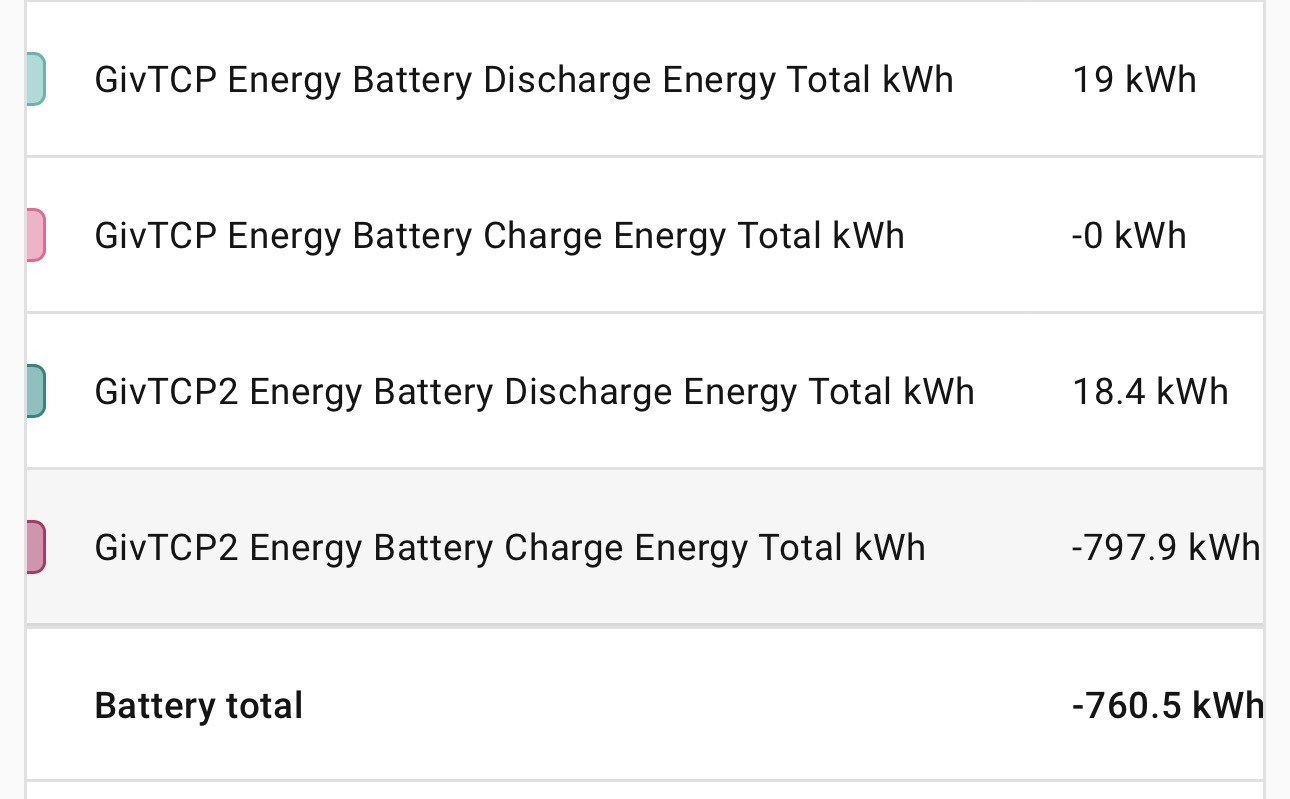View GivTCP2 Energy Battery Charge Energy Total details
Screen dimensions: 1290x799
coord(645,547)
